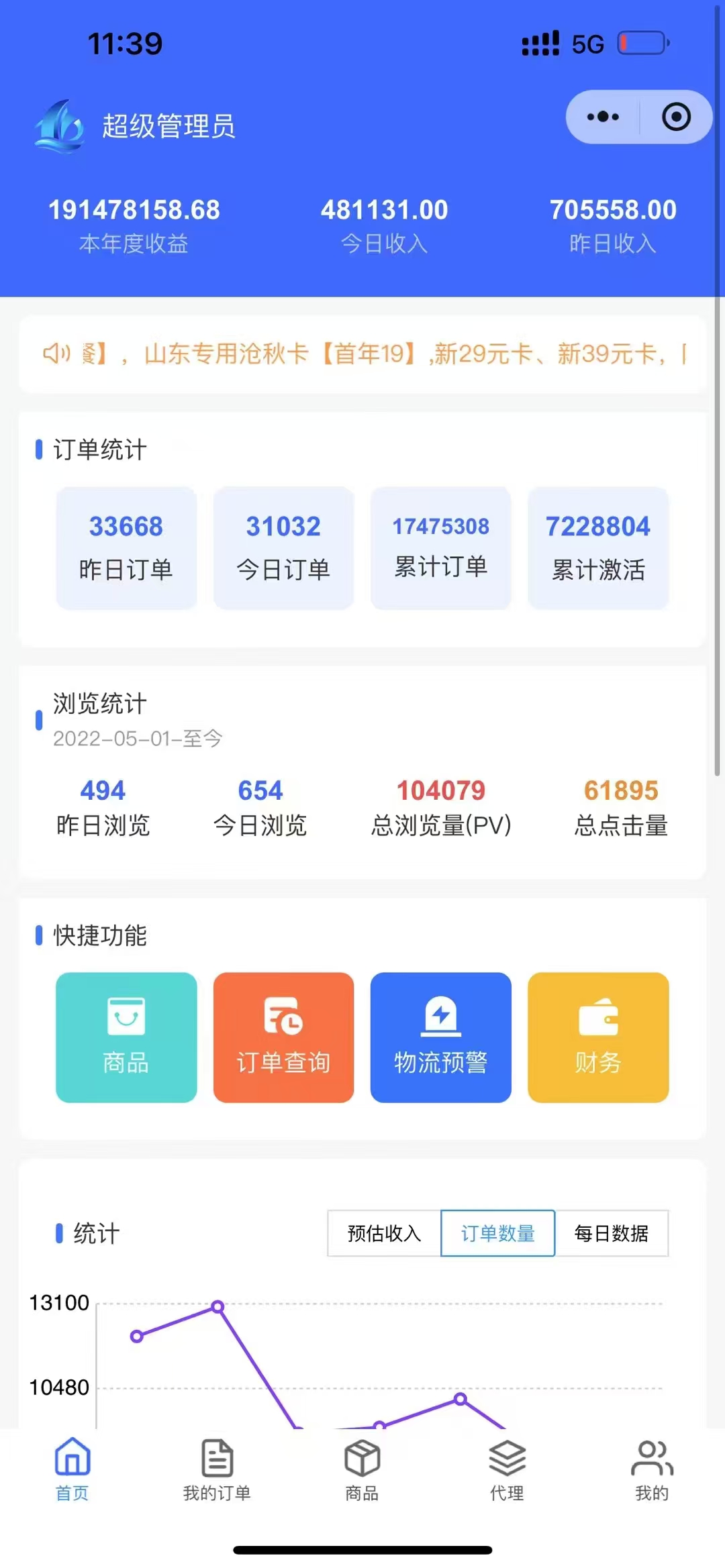Screen dimensions: 725x1568
Task: Open the 今日订单 card showing 31032
Action: pyautogui.click(x=283, y=547)
